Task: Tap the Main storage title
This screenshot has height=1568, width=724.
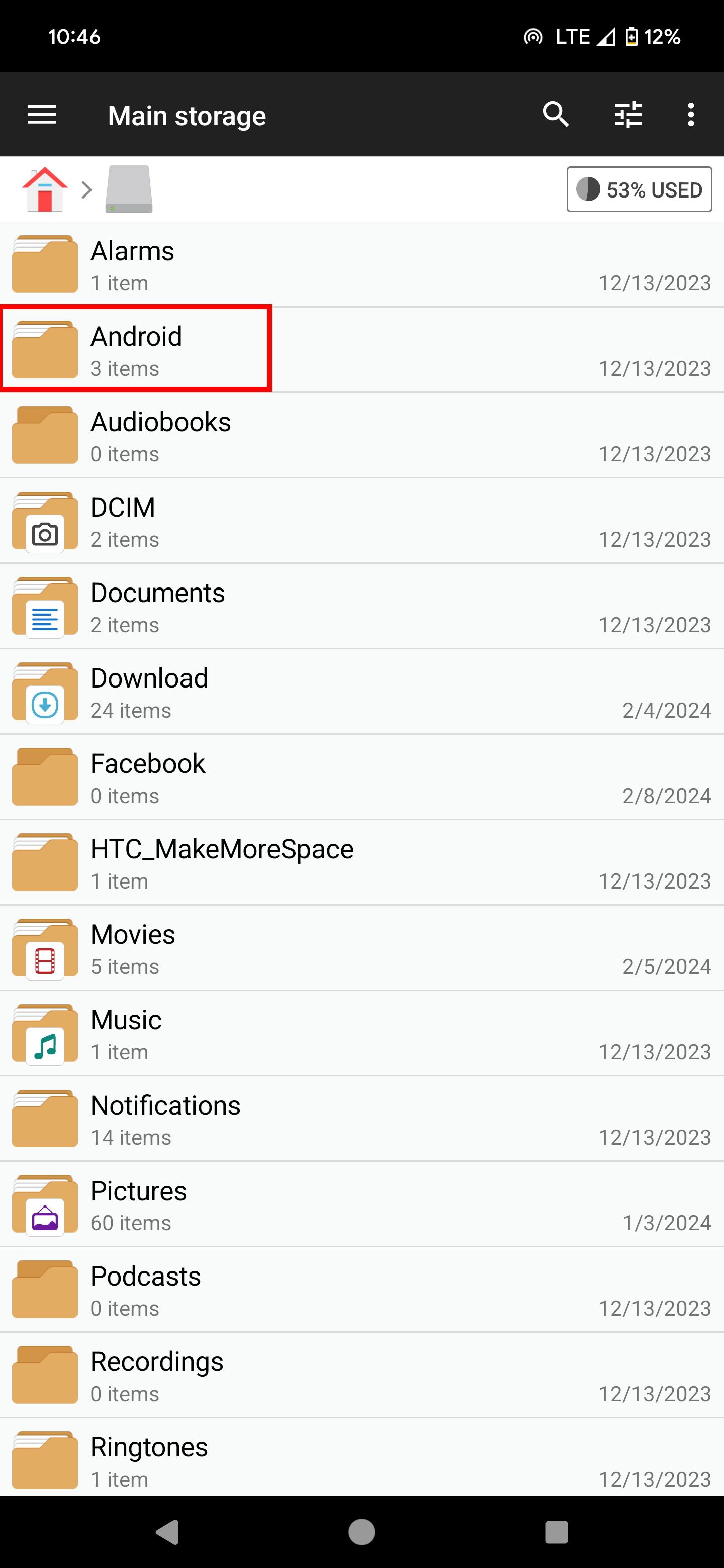Action: pyautogui.click(x=187, y=115)
